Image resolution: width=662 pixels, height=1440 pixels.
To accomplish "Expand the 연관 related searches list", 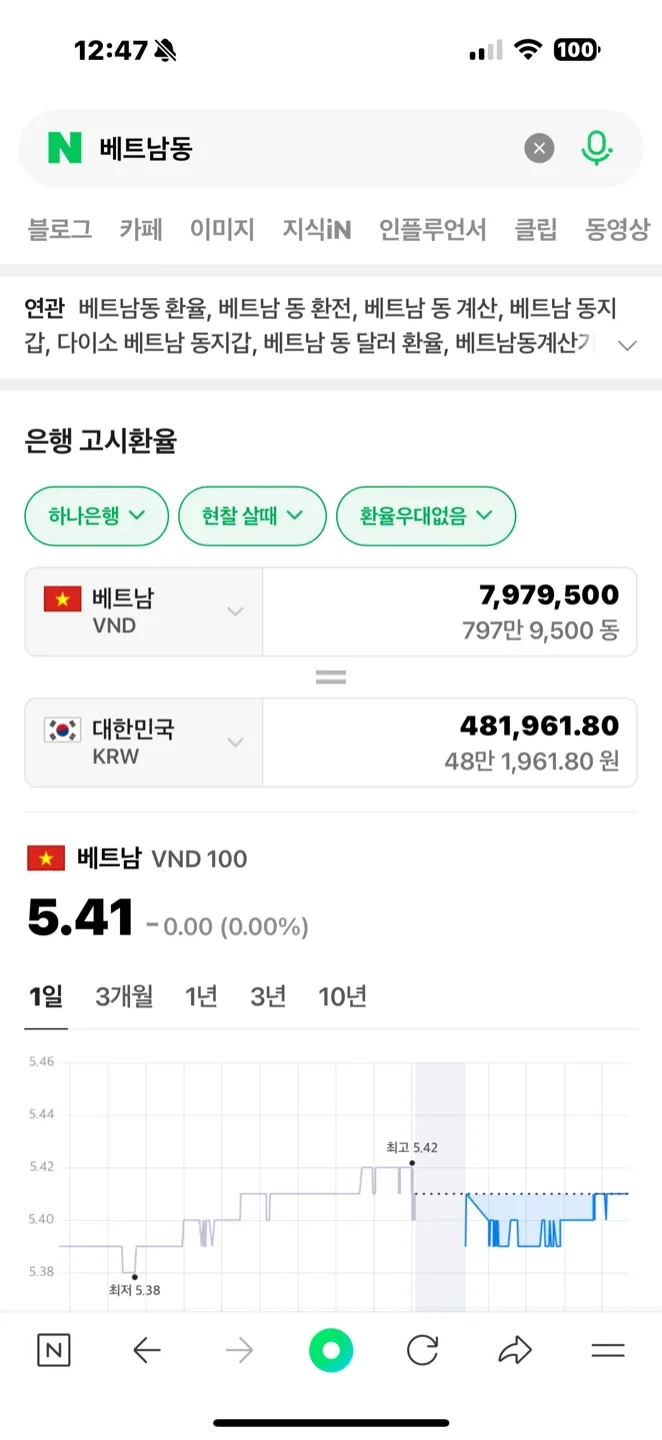I will coord(628,346).
